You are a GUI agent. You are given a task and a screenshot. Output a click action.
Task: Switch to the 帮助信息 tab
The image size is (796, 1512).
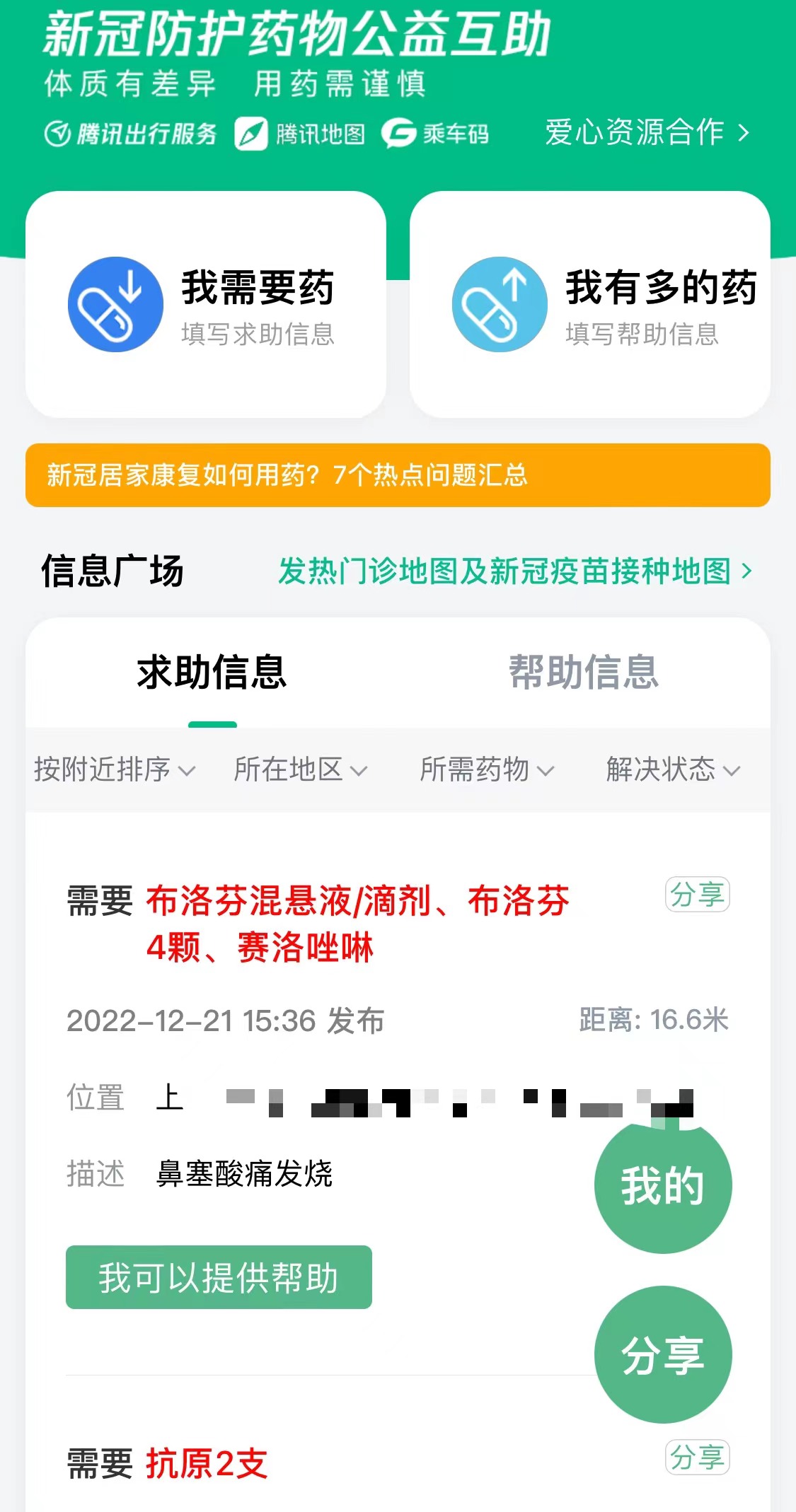(x=584, y=672)
